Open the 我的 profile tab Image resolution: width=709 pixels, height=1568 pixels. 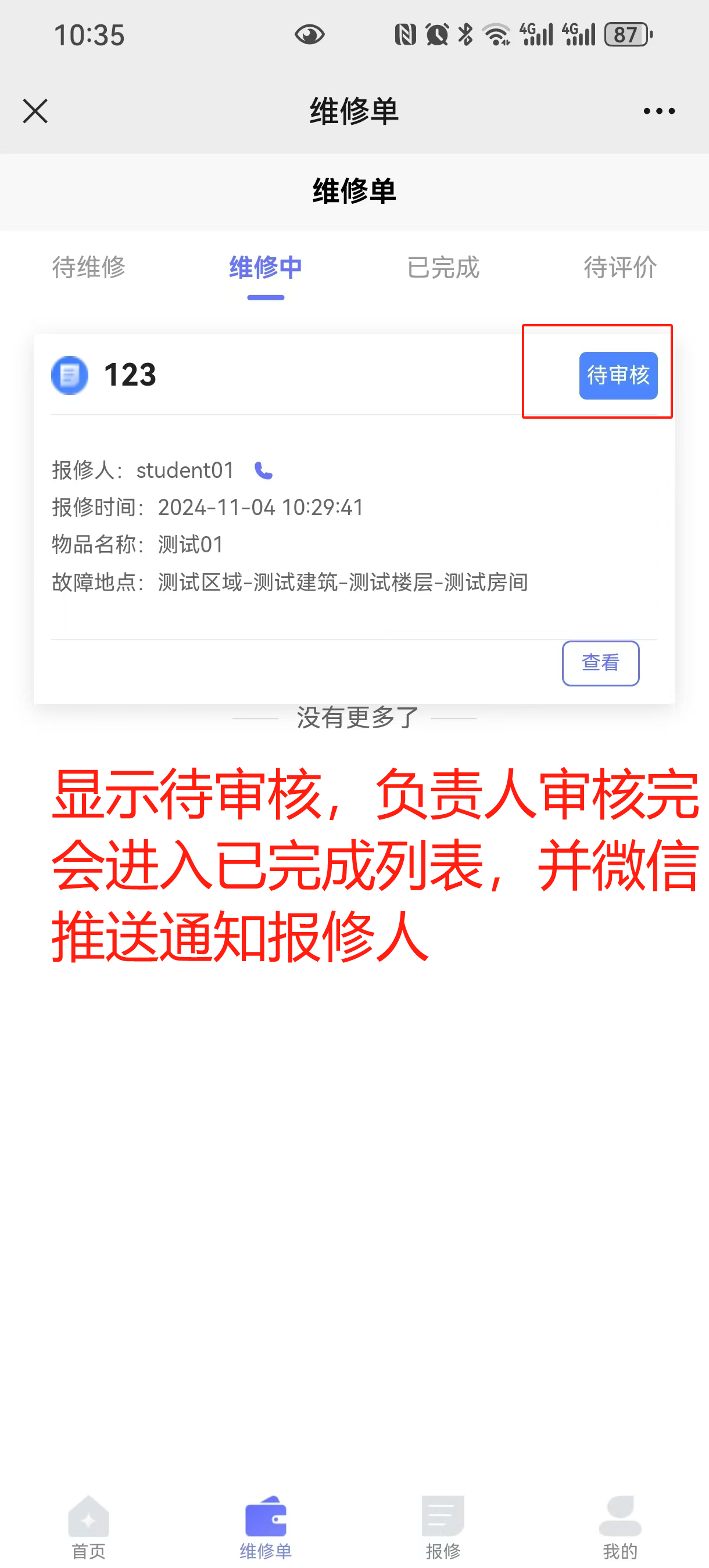pos(620,1527)
